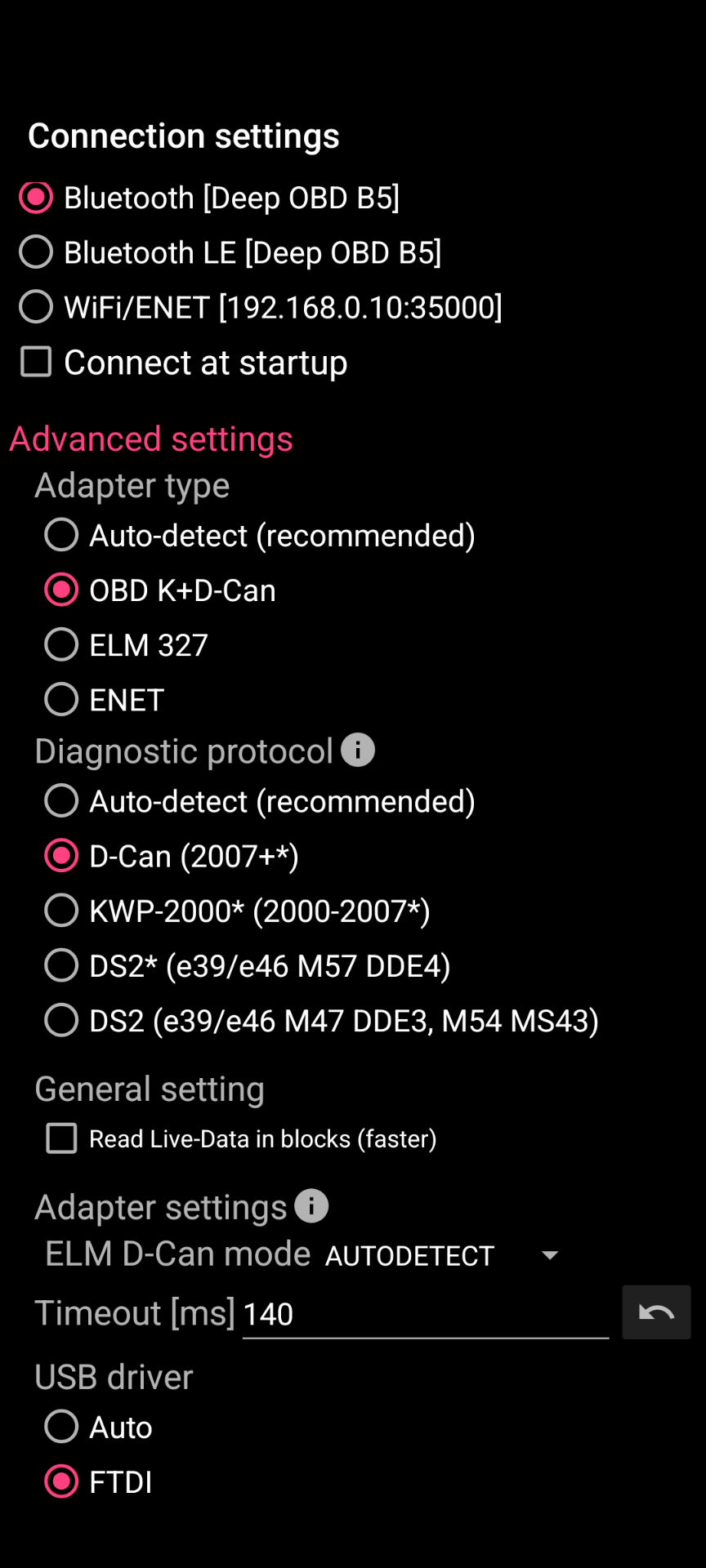Open the Diagnostic protocol info icon
706x1568 pixels.
[358, 750]
